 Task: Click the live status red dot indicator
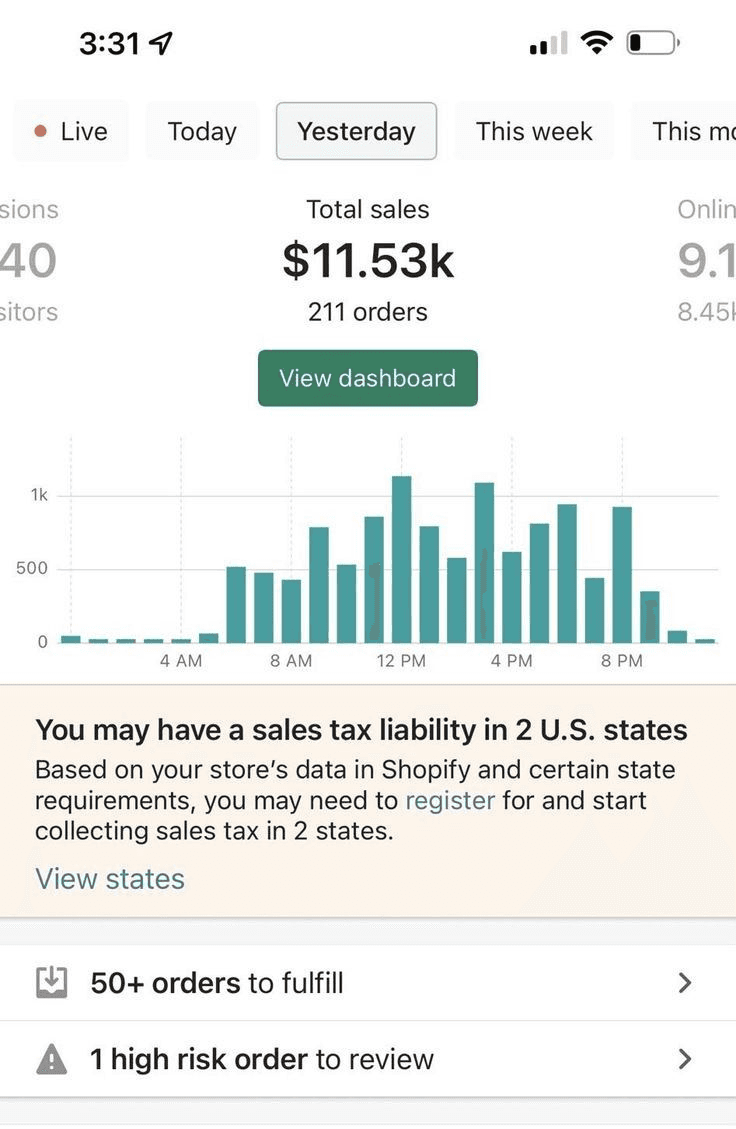click(x=41, y=131)
